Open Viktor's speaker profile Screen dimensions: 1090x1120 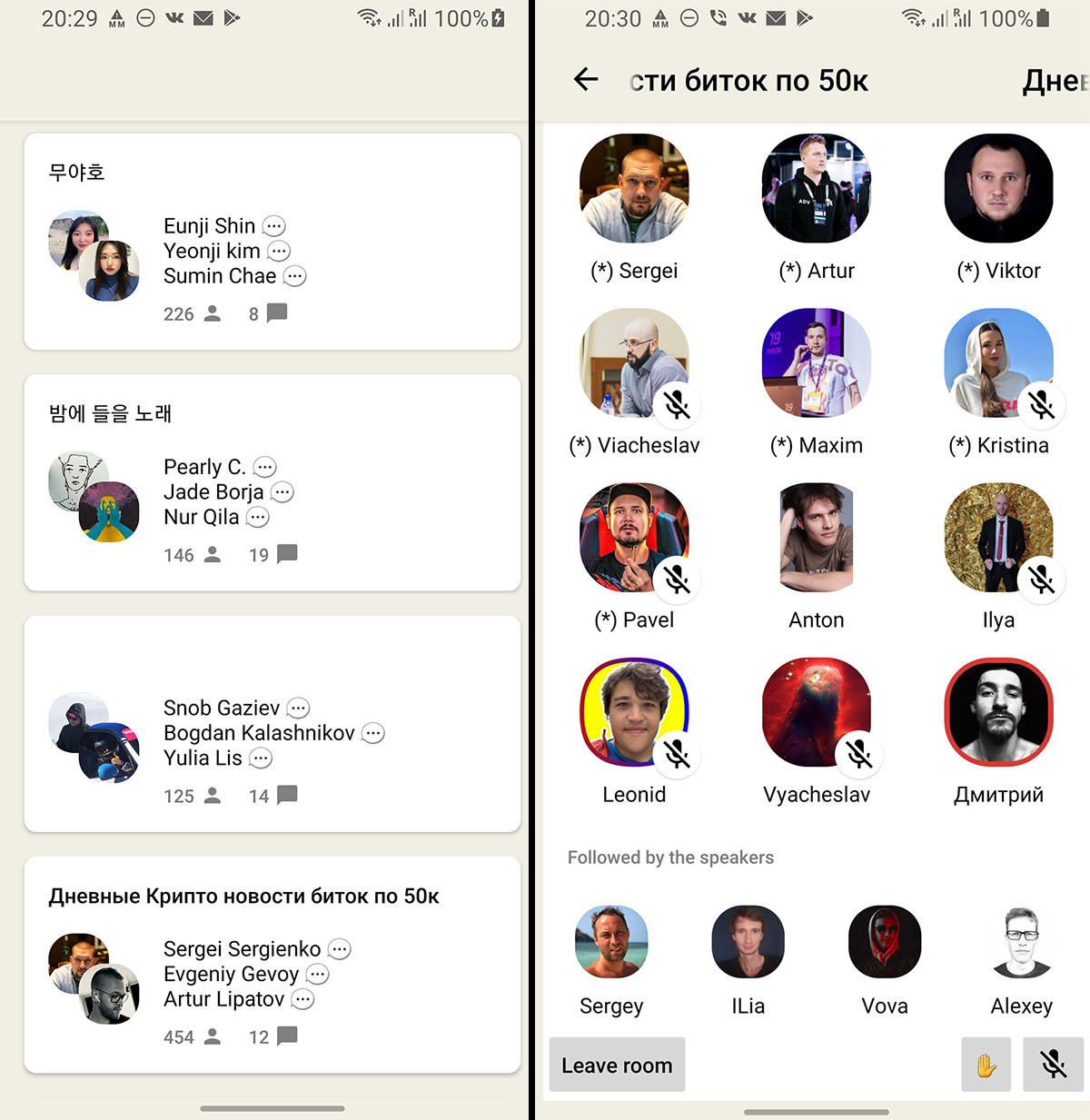(x=998, y=188)
